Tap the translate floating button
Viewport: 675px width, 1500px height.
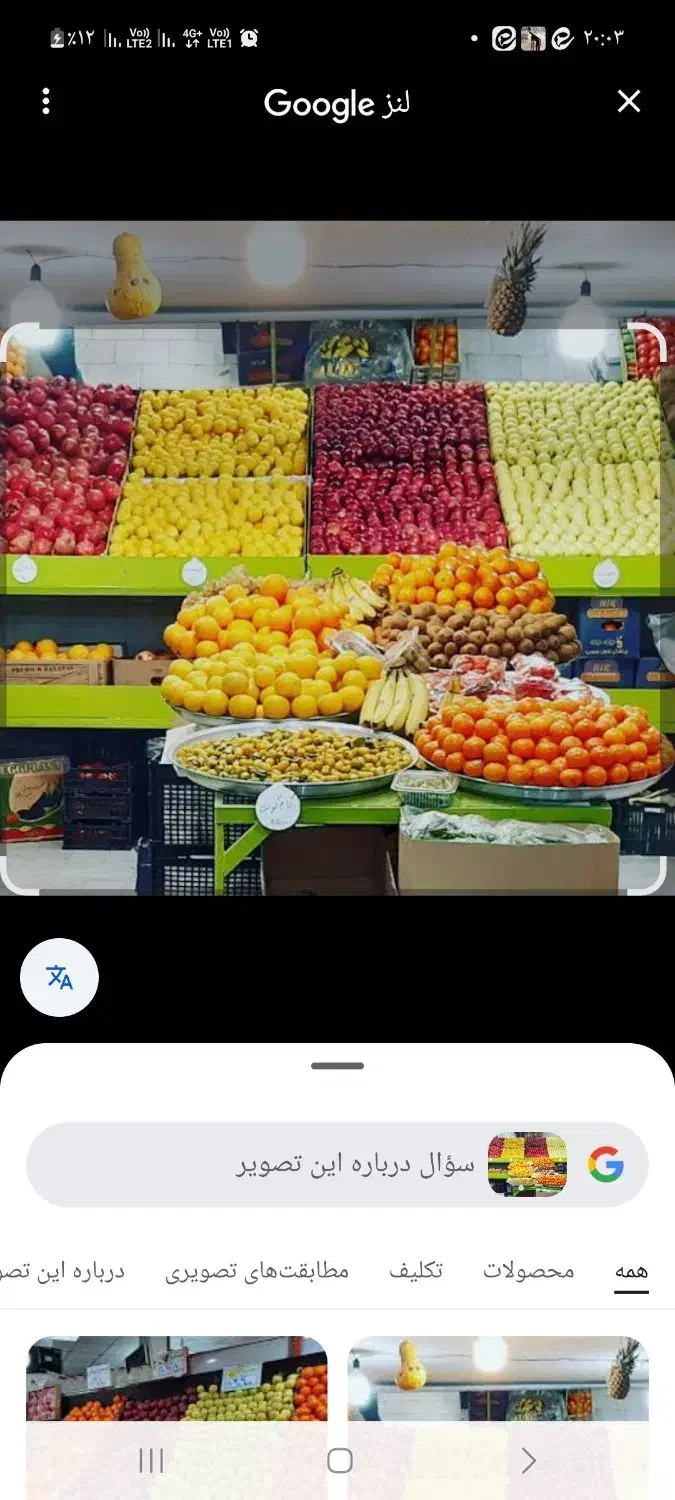click(x=59, y=977)
